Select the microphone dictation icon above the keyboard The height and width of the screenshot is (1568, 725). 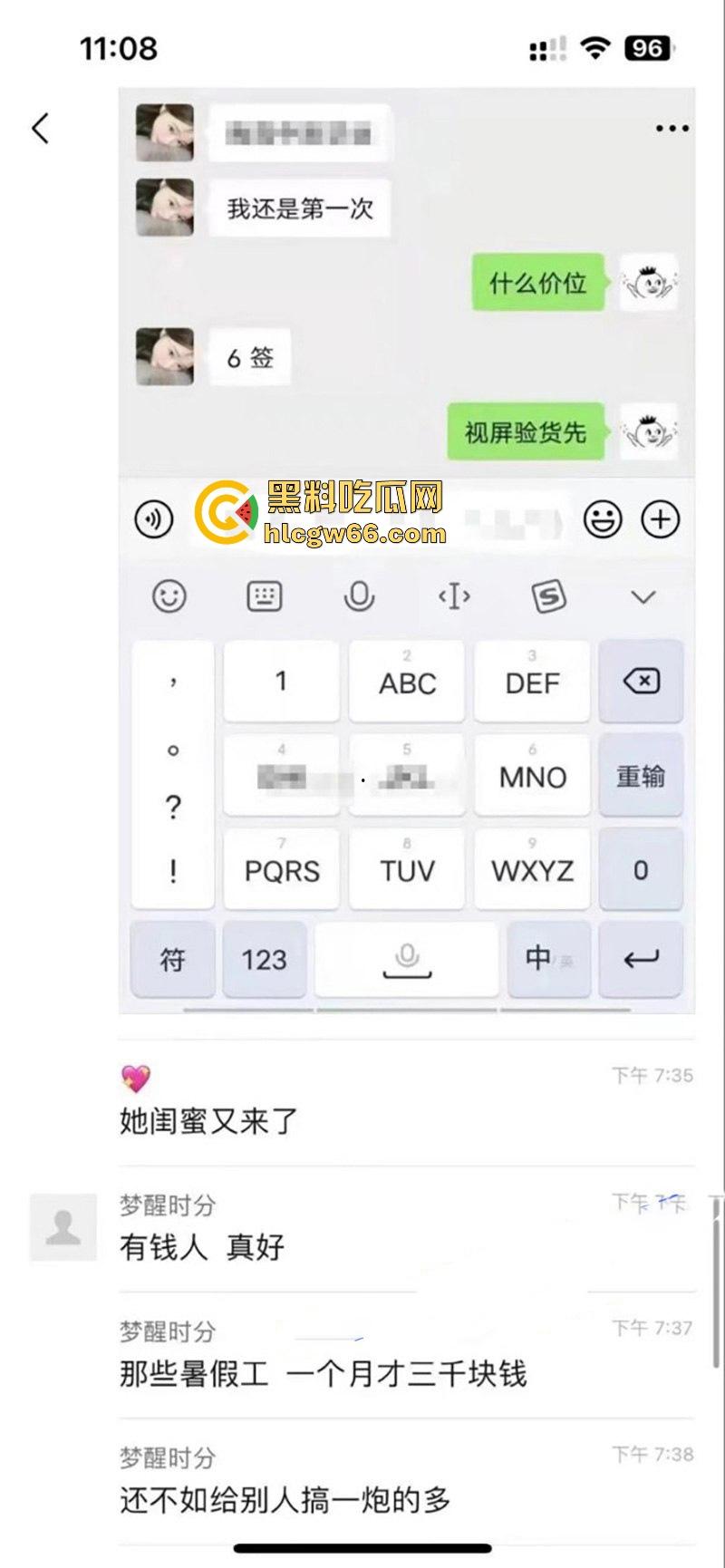(x=360, y=596)
